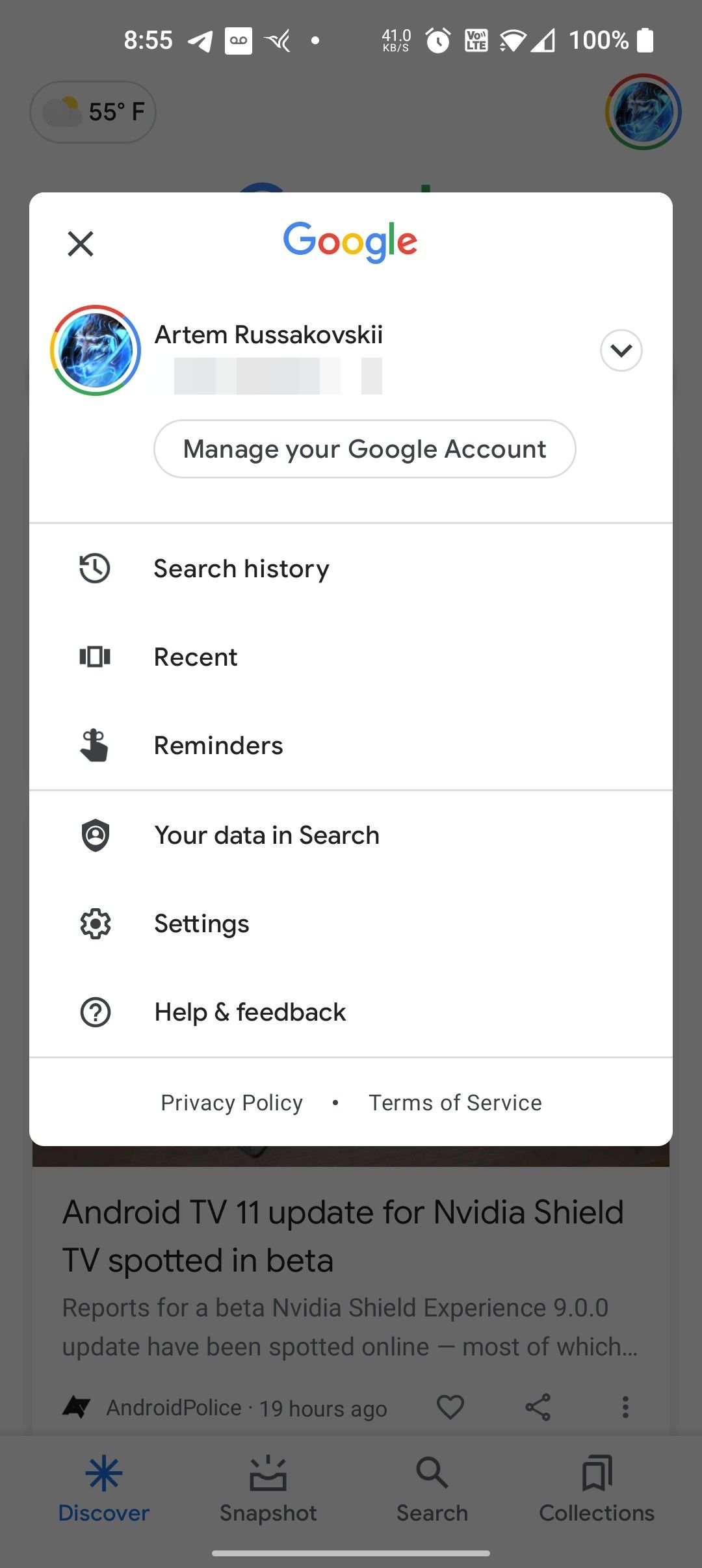This screenshot has width=702, height=1568.
Task: Tap the weather chip showing 55° F
Action: pyautogui.click(x=92, y=112)
